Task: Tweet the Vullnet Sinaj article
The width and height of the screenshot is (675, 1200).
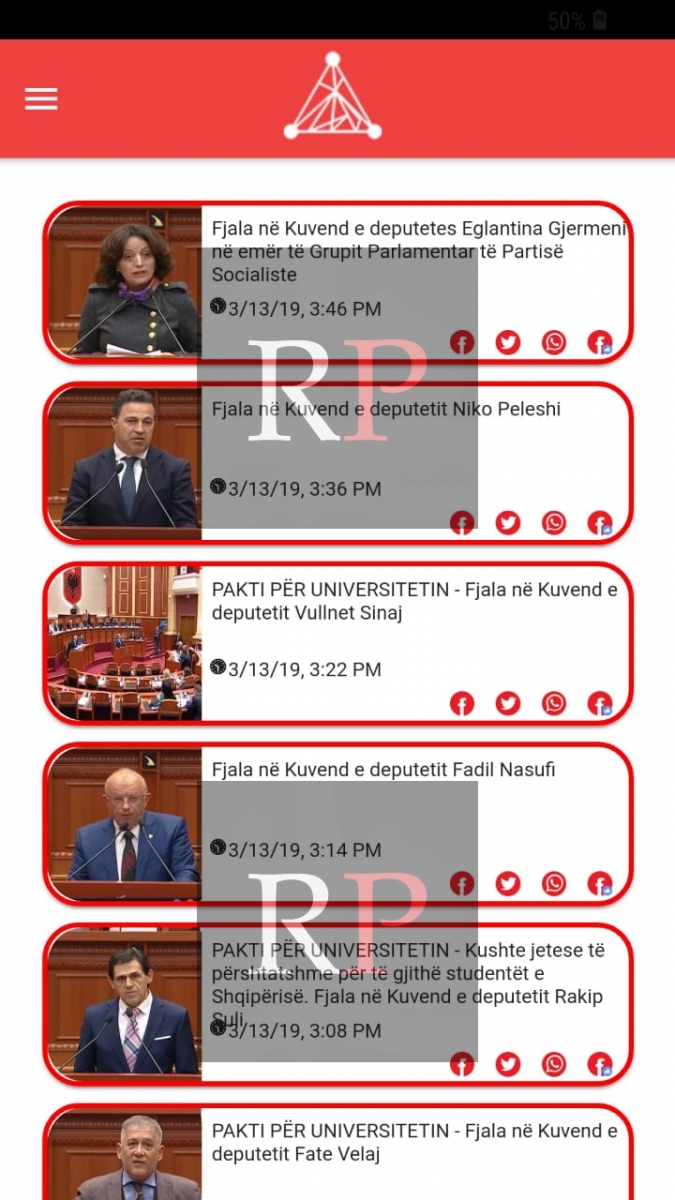Action: [508, 704]
